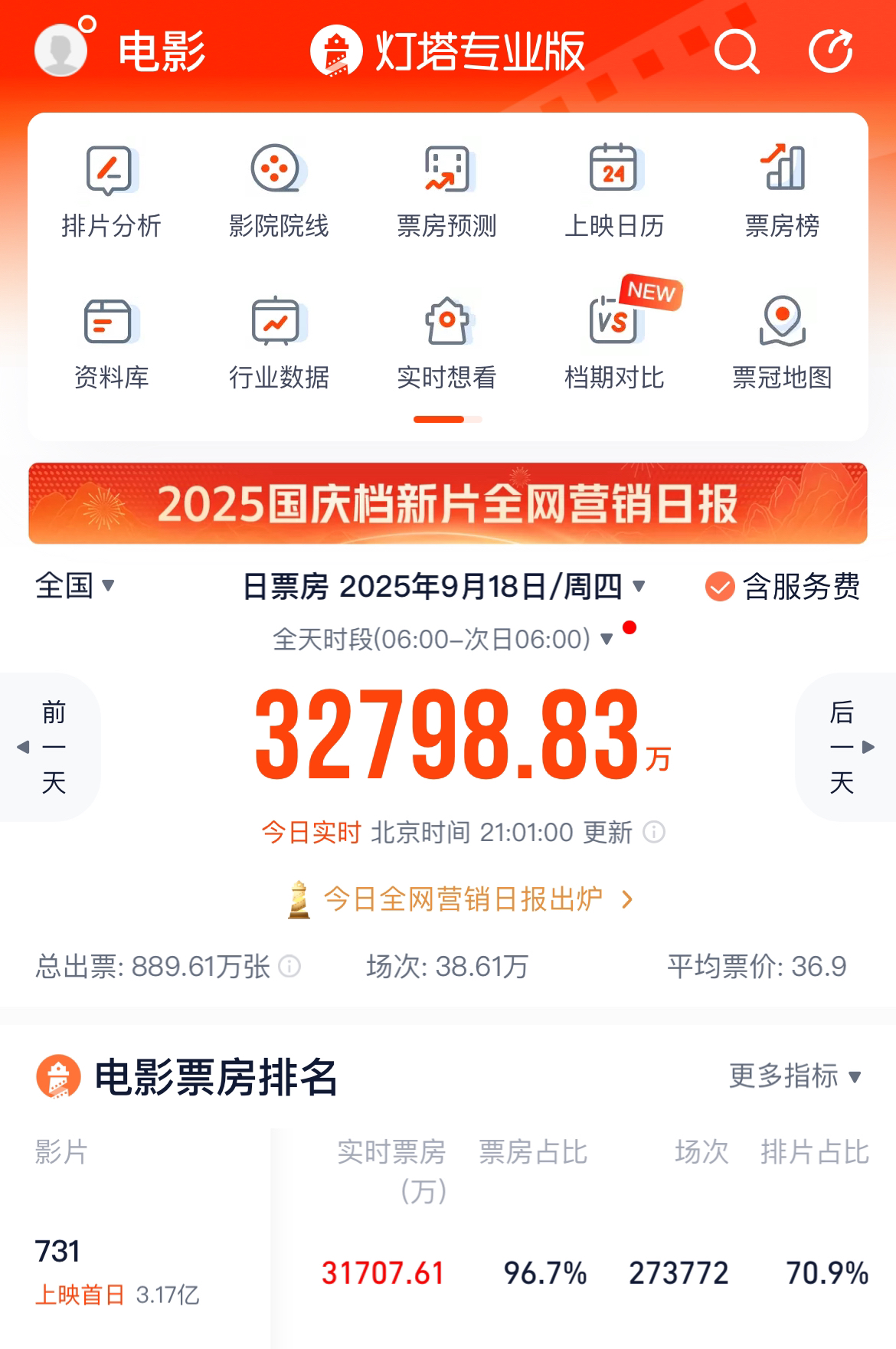Uncheck the 含服务费 checkbox
The width and height of the screenshot is (896, 1349).
click(720, 588)
